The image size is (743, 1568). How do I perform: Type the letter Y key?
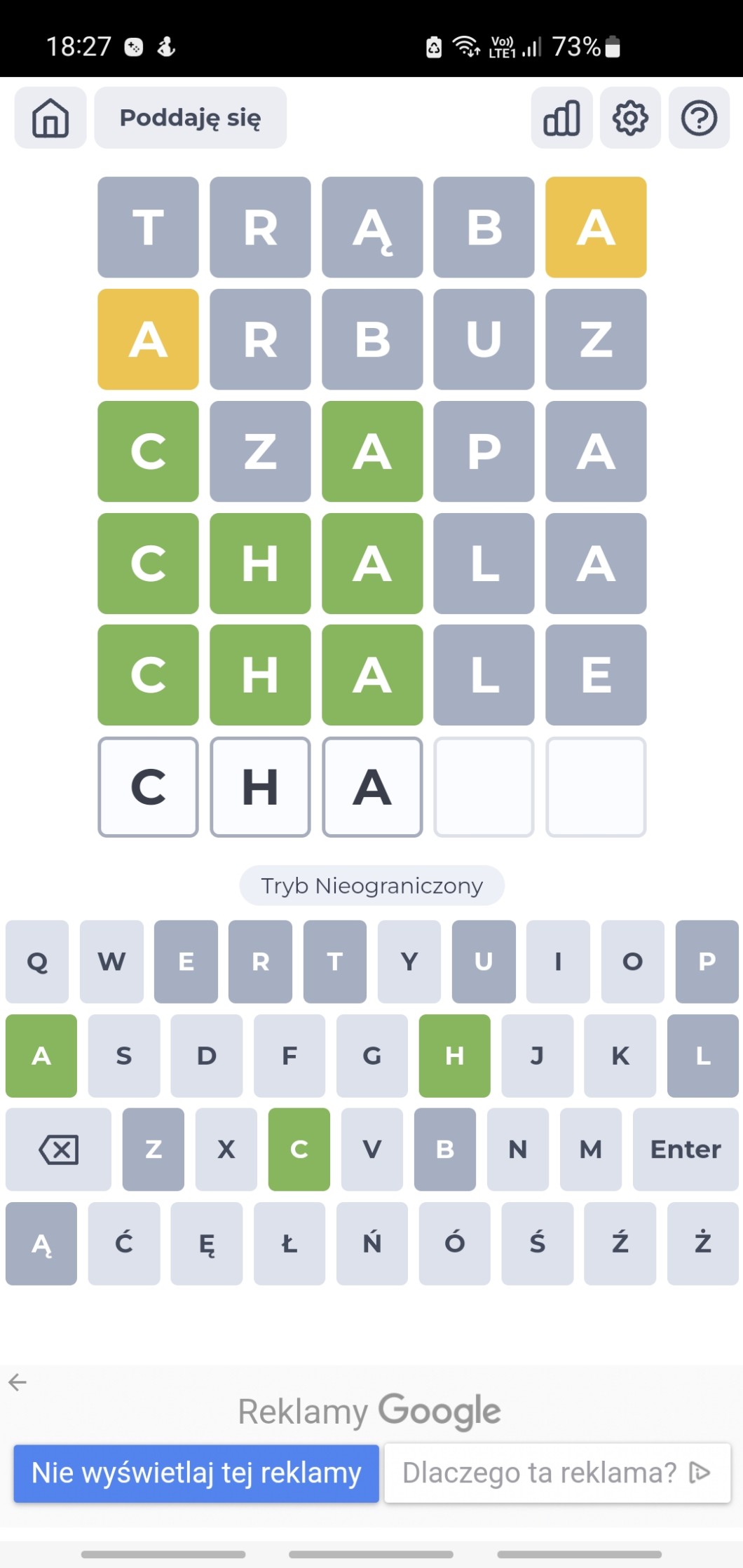pyautogui.click(x=409, y=962)
